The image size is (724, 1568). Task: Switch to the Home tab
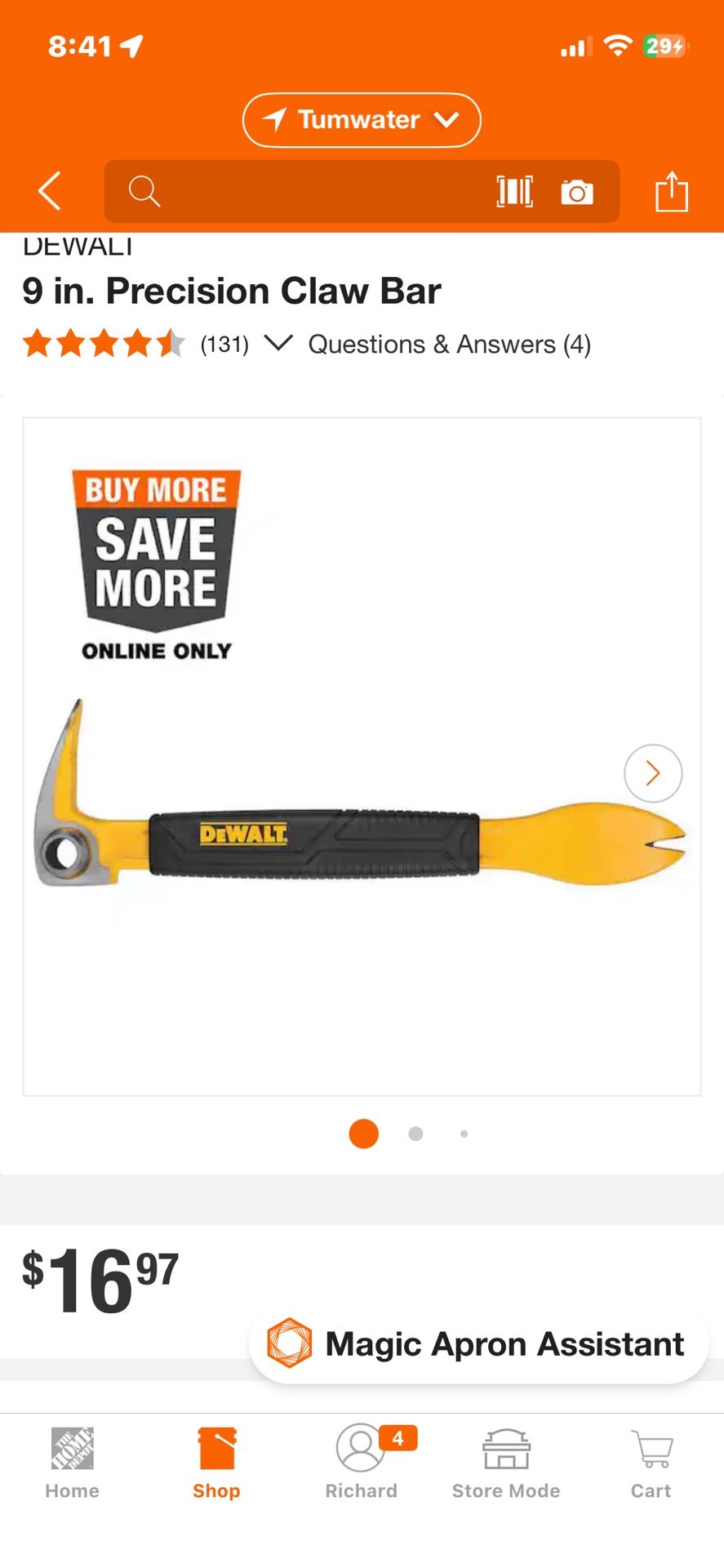[x=72, y=1463]
